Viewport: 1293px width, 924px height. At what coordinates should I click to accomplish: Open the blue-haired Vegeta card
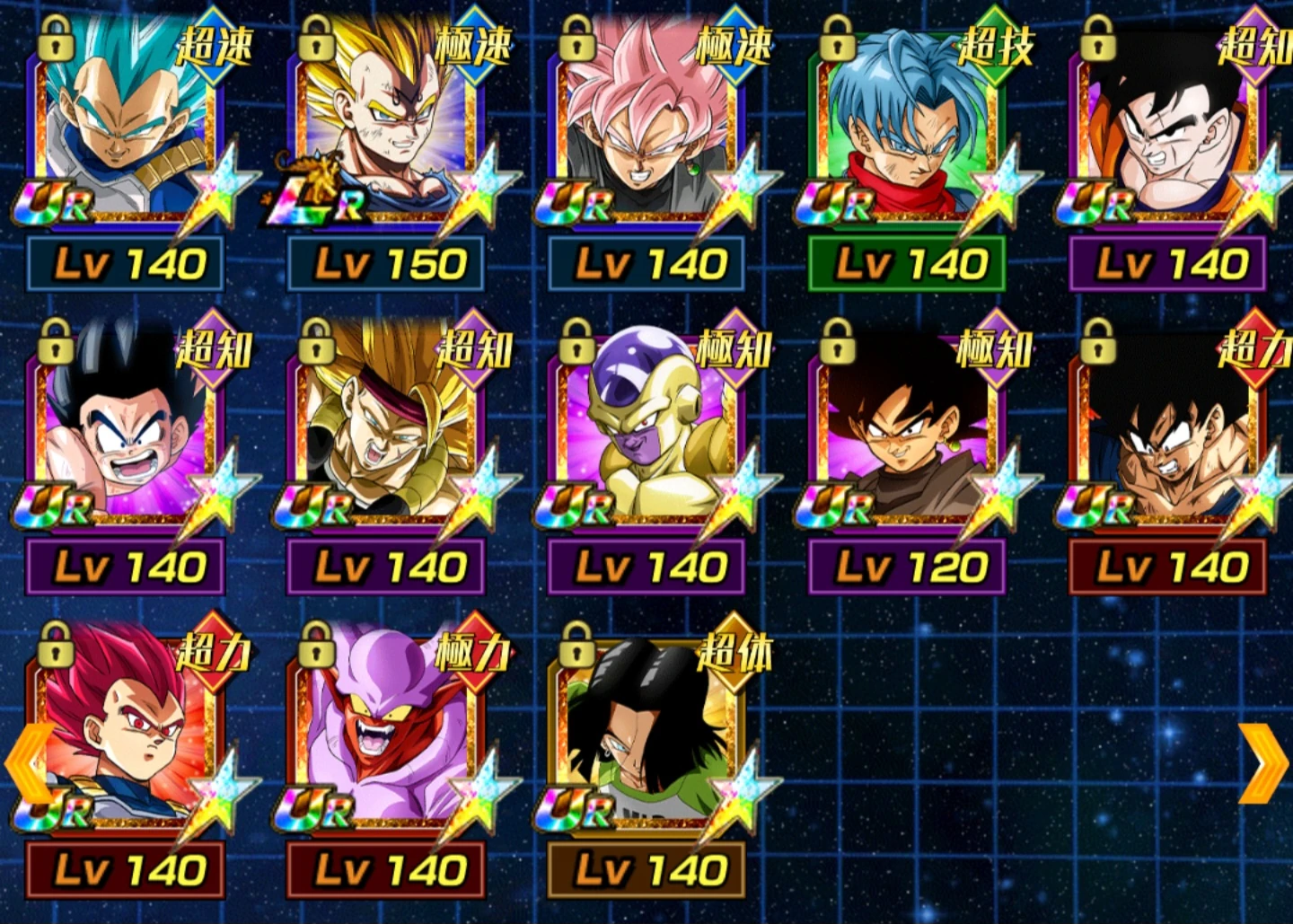coord(126,135)
